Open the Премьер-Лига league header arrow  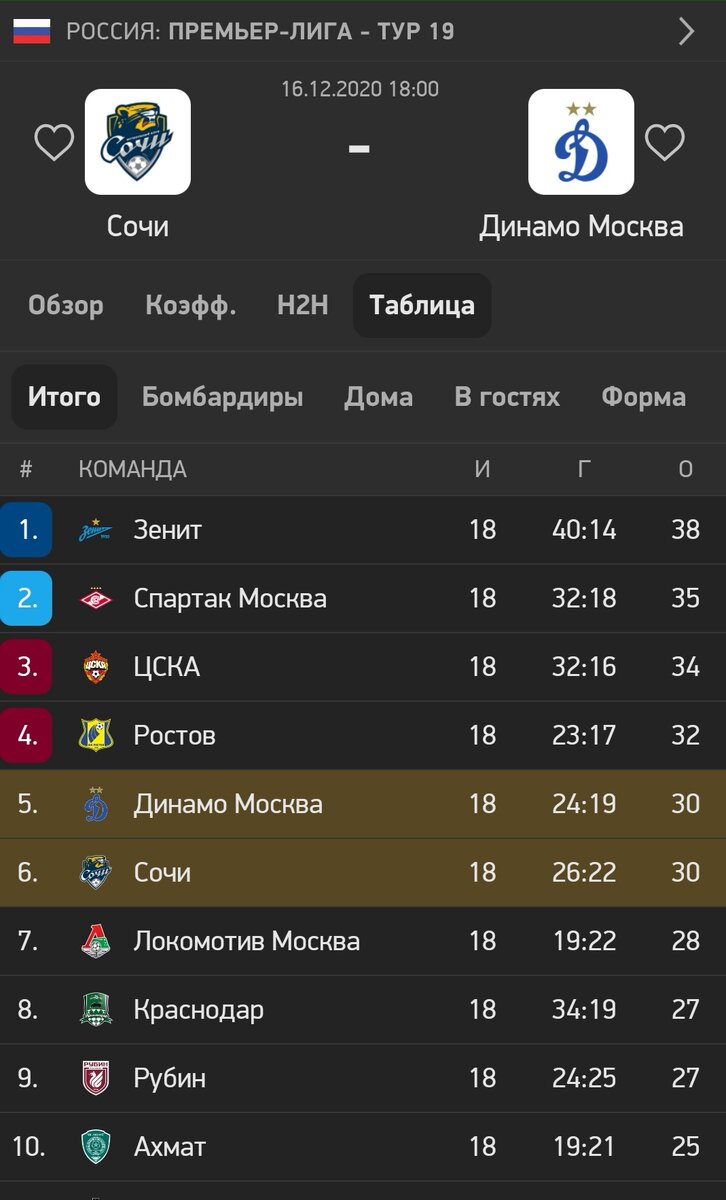(x=686, y=31)
